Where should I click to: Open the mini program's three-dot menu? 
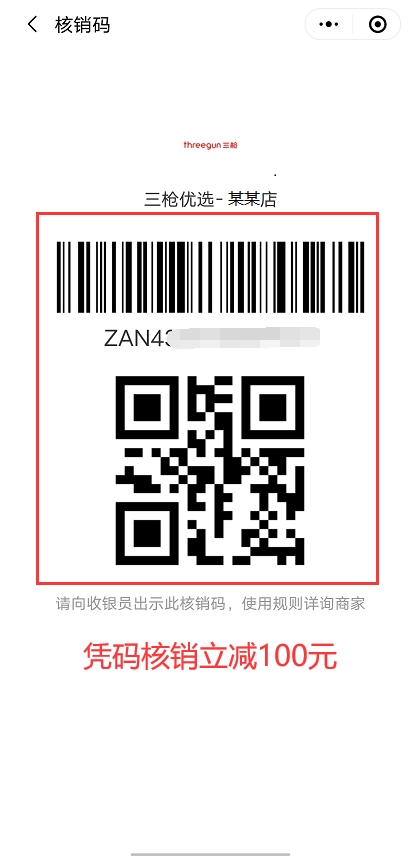coord(329,25)
